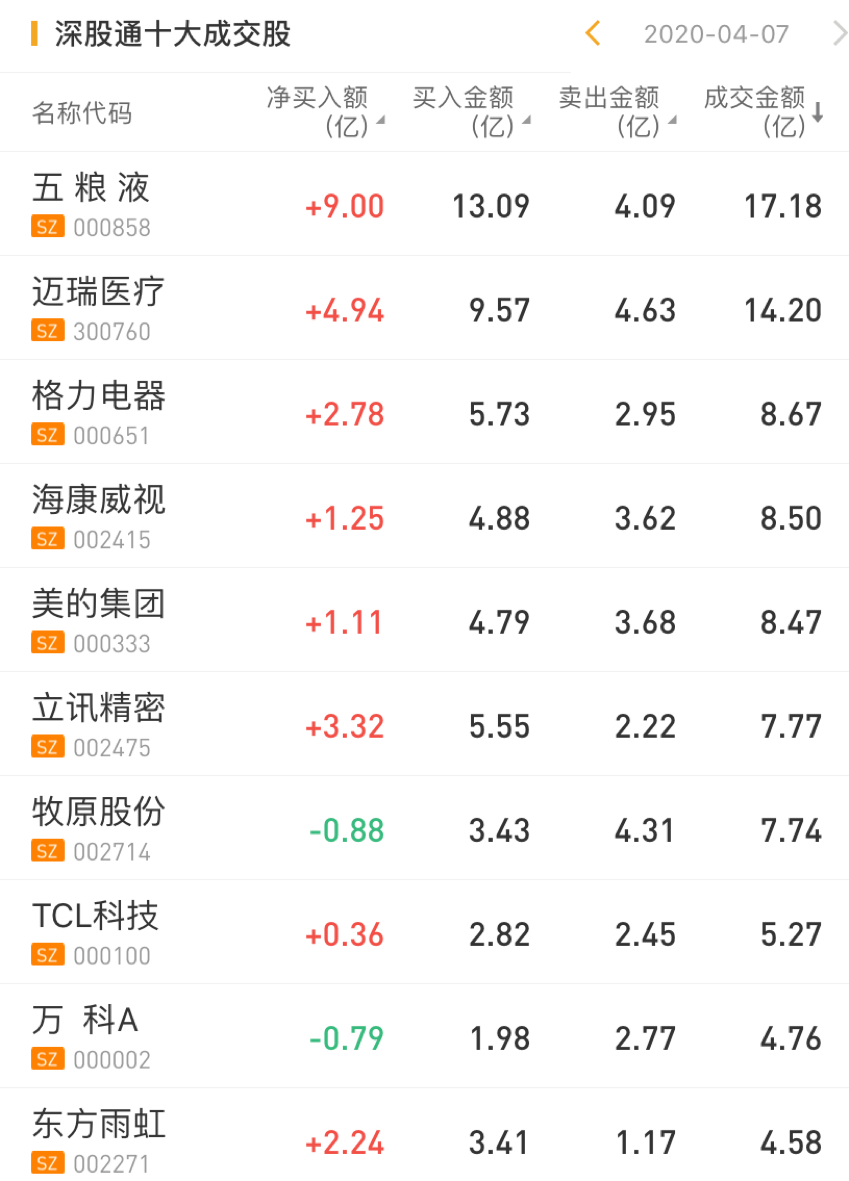
Task: Go to the next trading date
Action: click(x=838, y=34)
